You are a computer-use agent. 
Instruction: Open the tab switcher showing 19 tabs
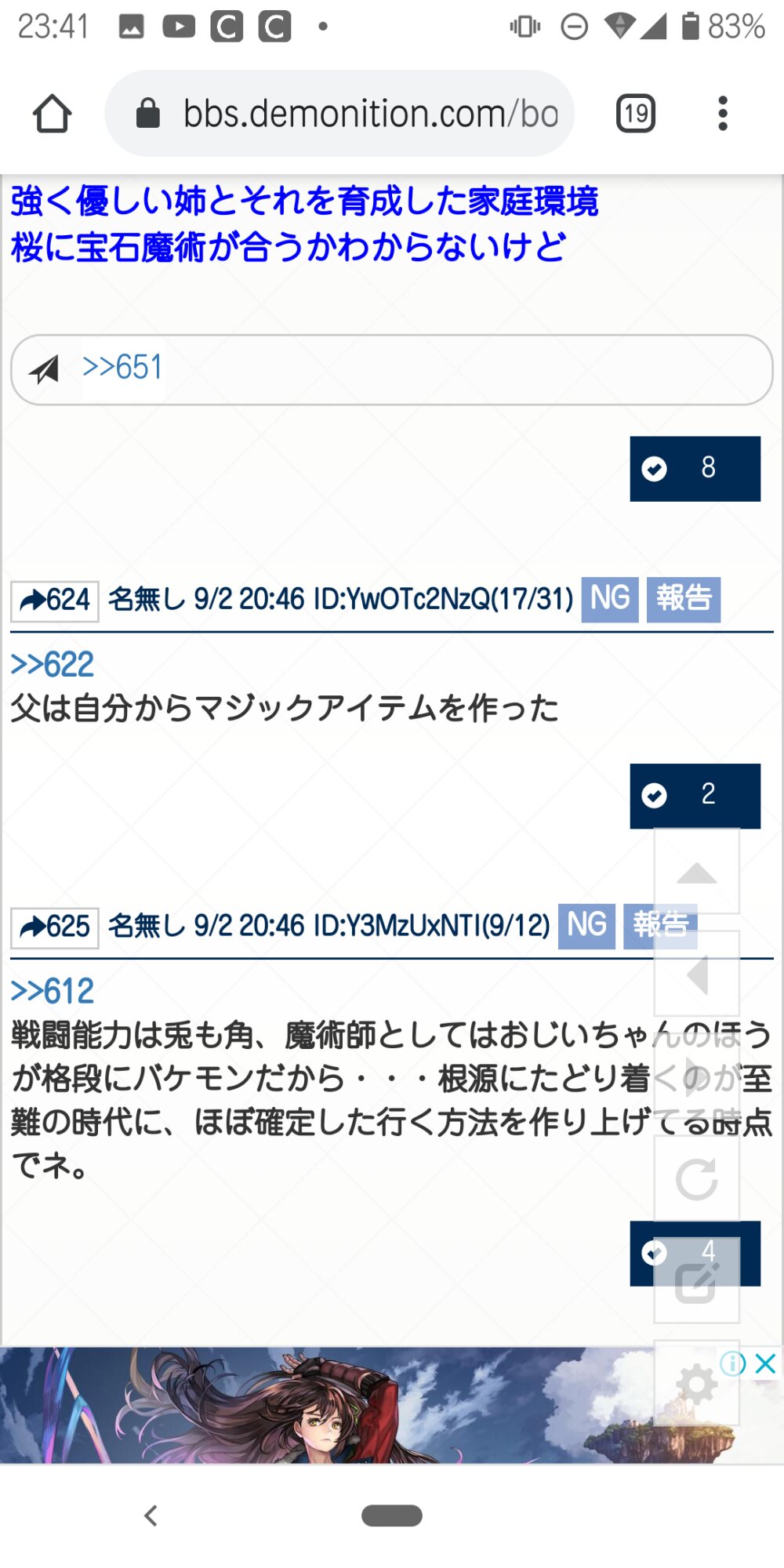coord(635,114)
